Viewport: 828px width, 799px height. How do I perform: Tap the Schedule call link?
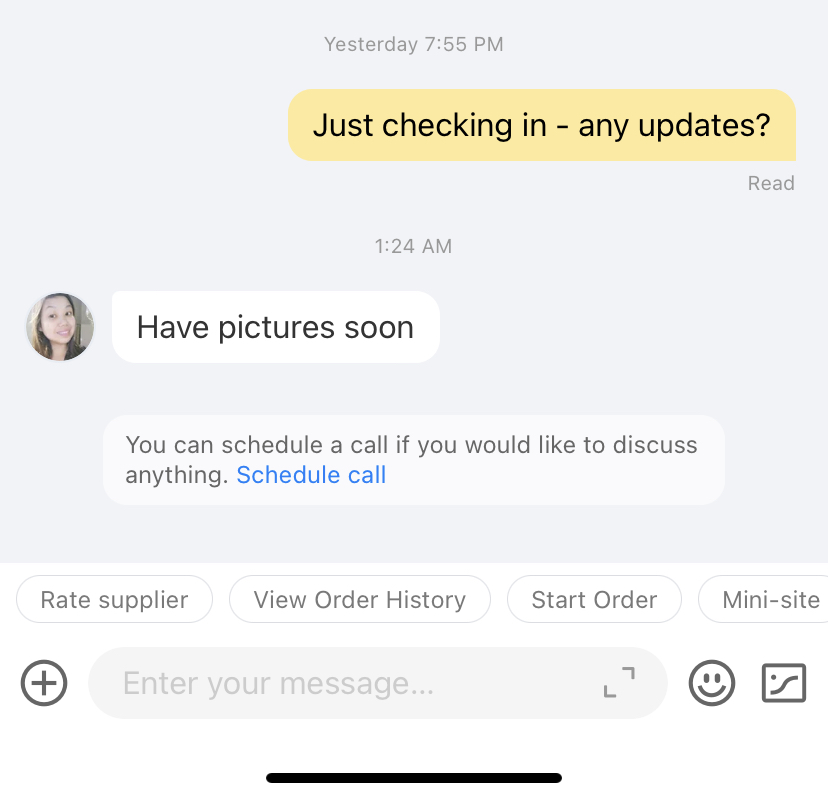[x=311, y=475]
